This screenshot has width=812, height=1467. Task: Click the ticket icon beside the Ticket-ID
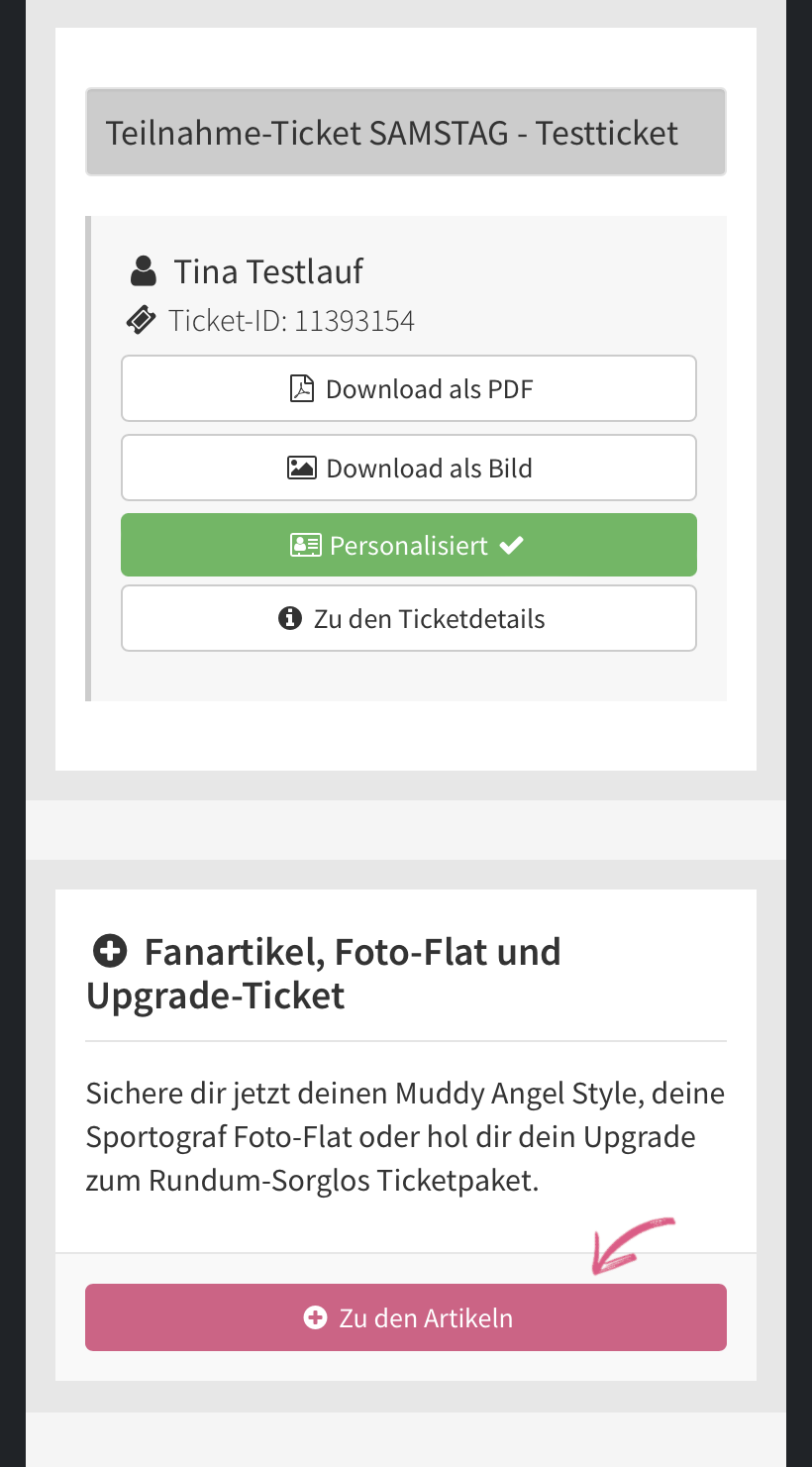pos(142,319)
